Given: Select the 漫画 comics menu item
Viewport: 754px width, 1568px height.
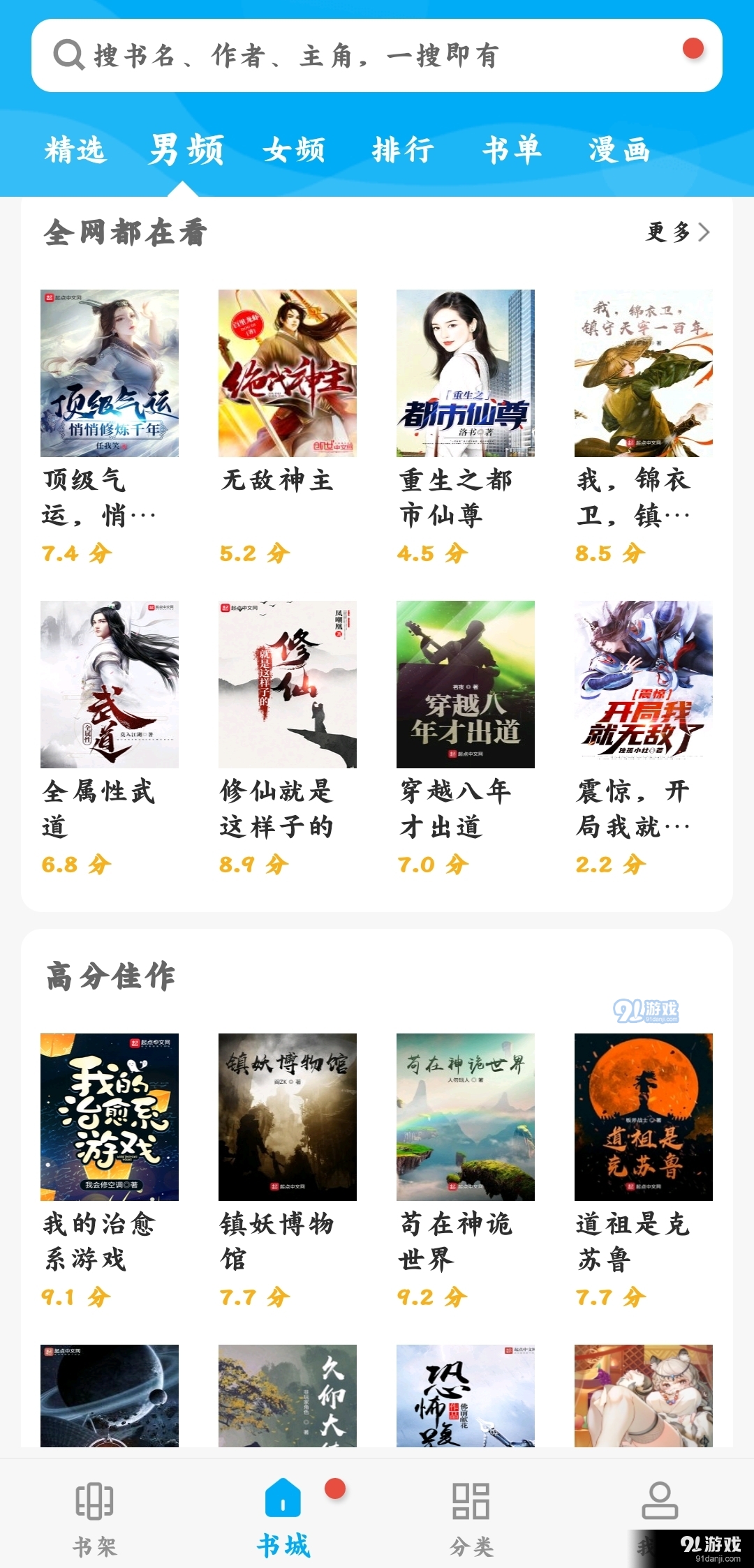Looking at the screenshot, I should click(x=619, y=149).
